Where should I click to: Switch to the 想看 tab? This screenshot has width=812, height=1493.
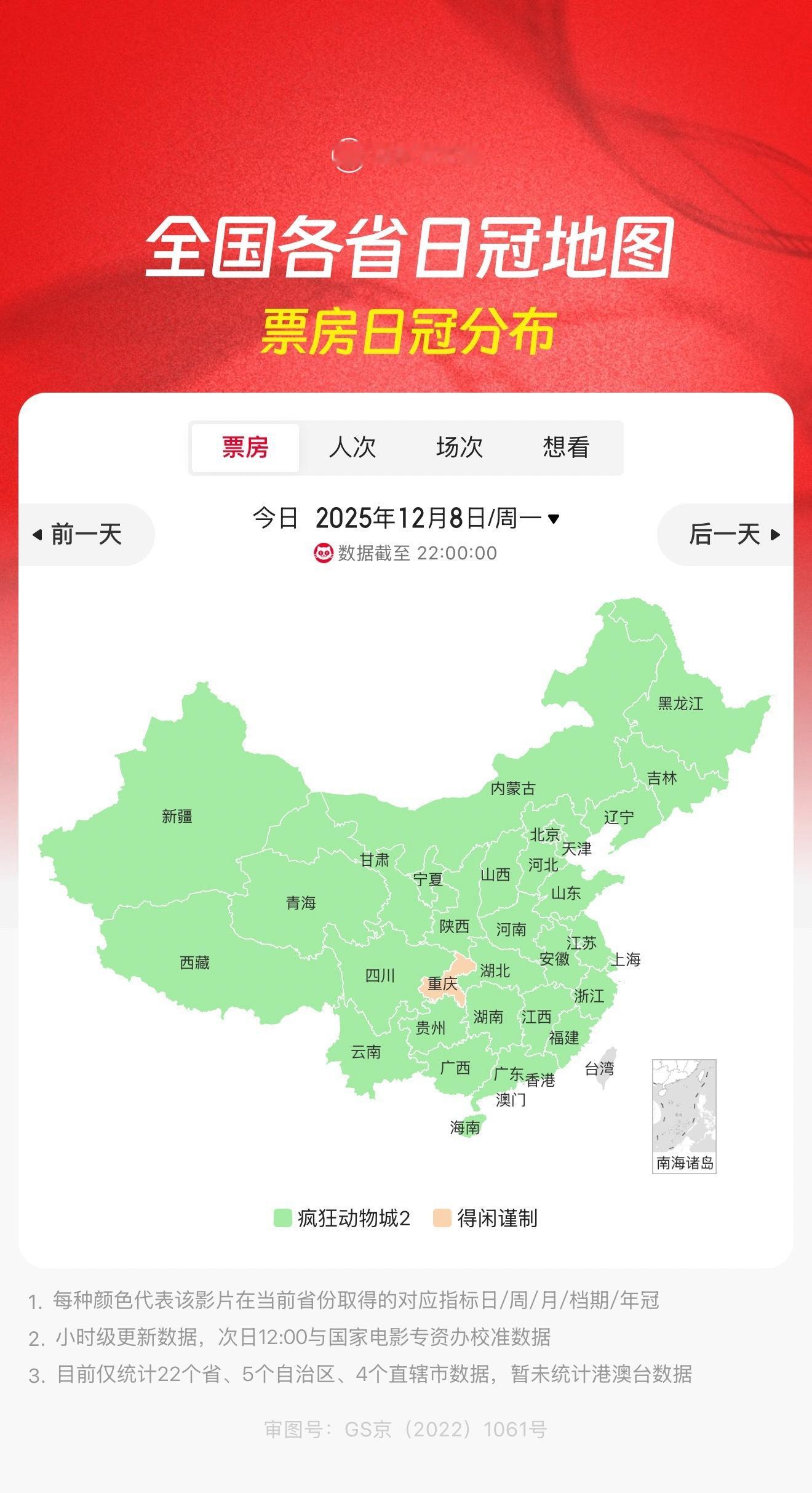point(564,448)
